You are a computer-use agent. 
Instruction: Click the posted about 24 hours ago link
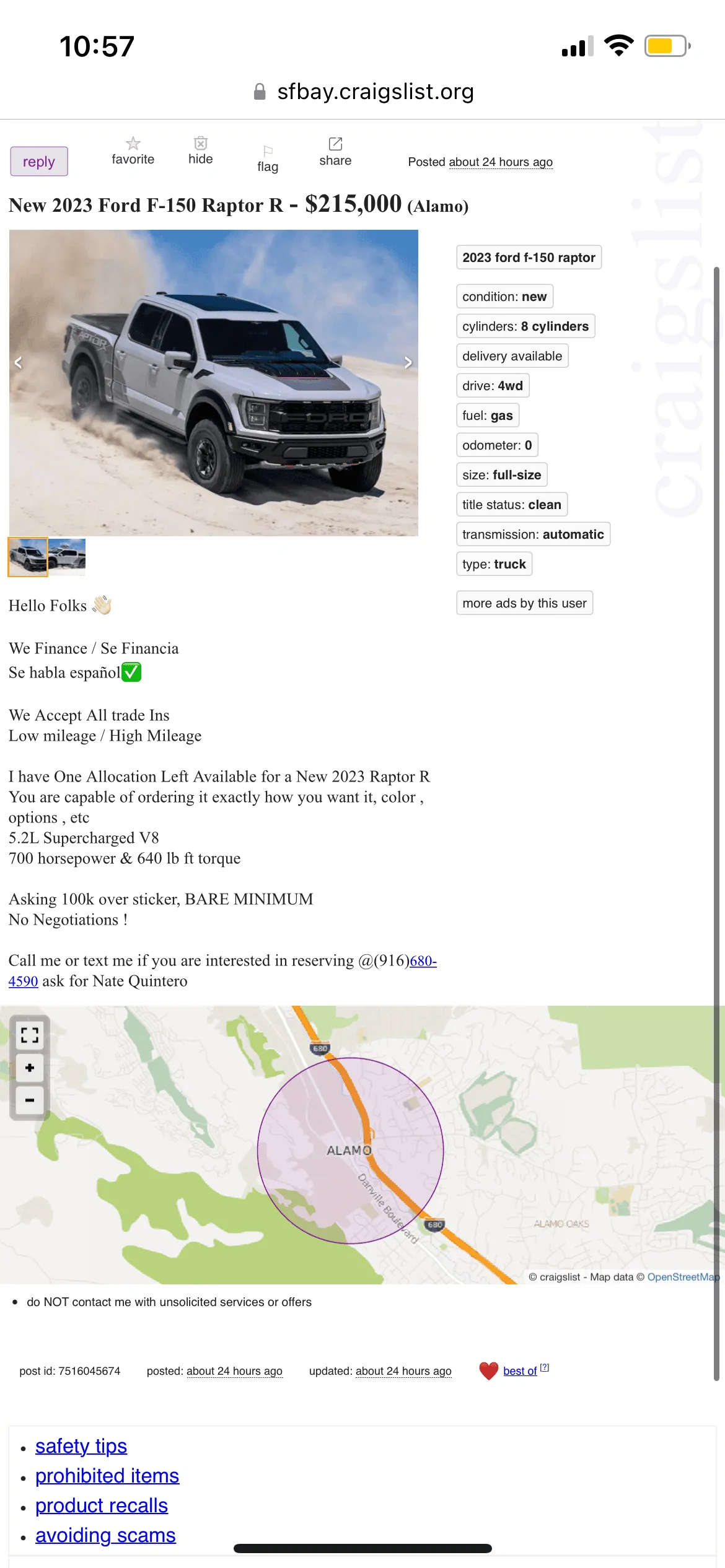click(501, 161)
